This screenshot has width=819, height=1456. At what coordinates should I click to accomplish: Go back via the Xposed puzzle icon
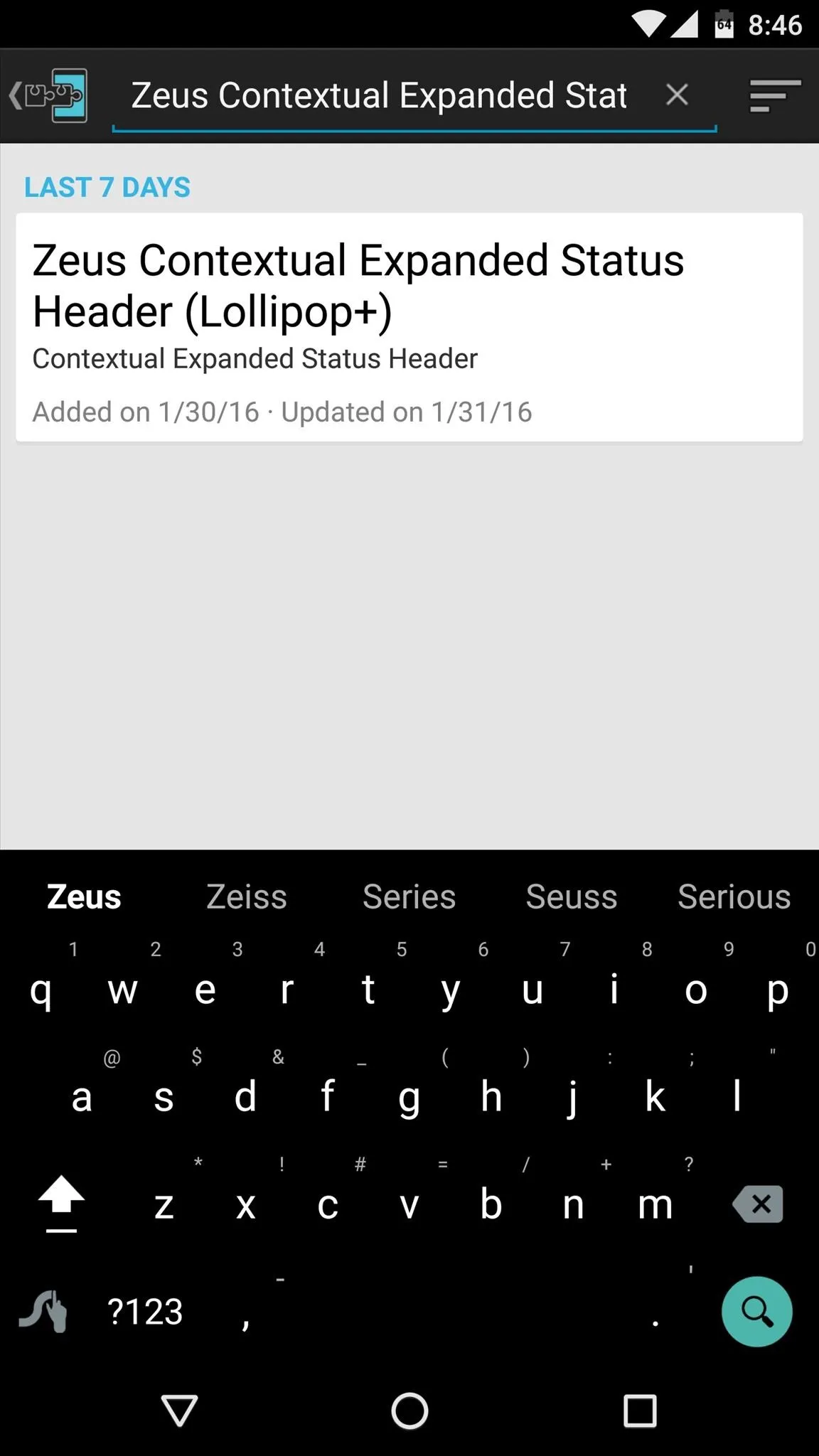[48, 95]
